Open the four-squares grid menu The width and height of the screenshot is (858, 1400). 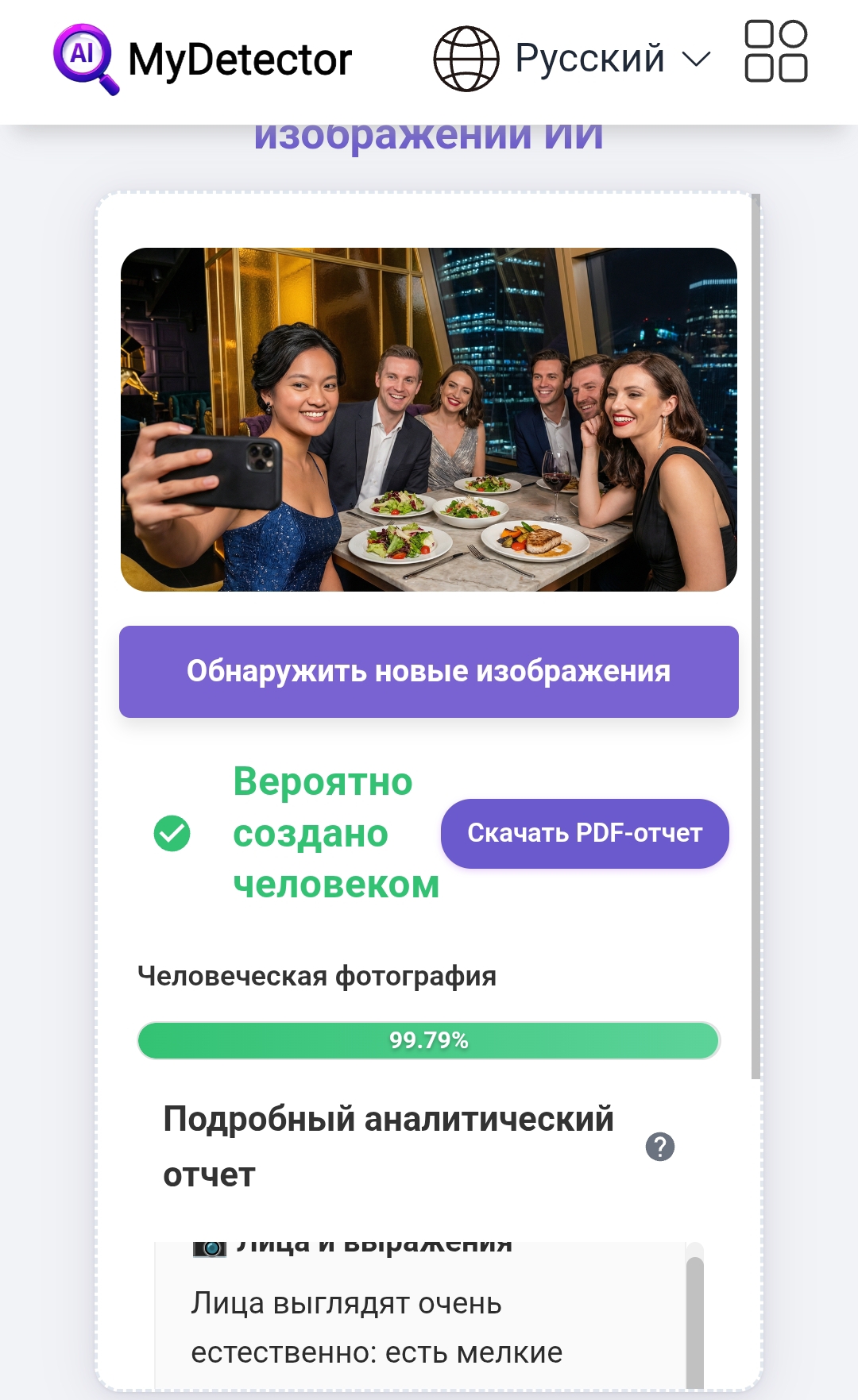click(775, 52)
